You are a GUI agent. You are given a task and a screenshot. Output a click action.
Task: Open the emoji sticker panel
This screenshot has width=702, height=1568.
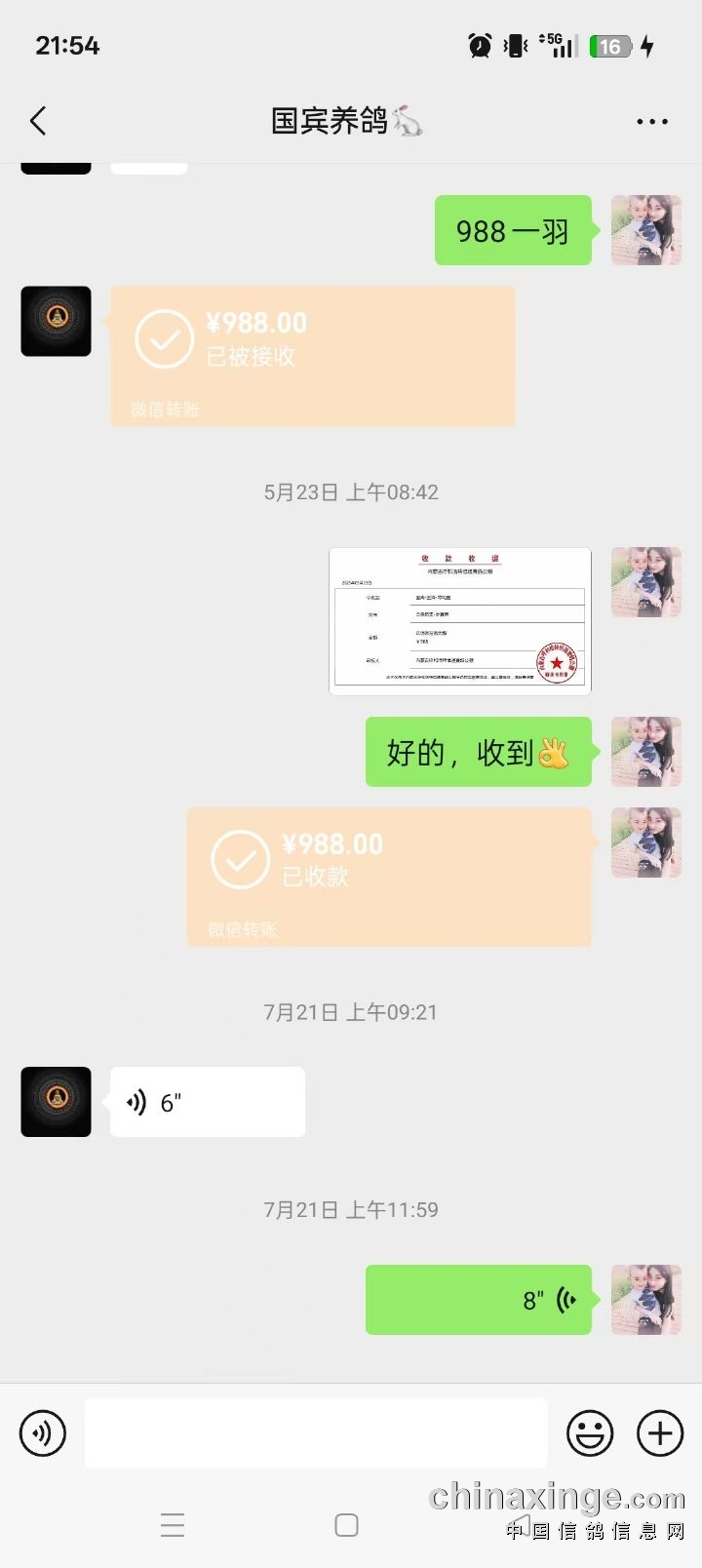coord(590,1433)
